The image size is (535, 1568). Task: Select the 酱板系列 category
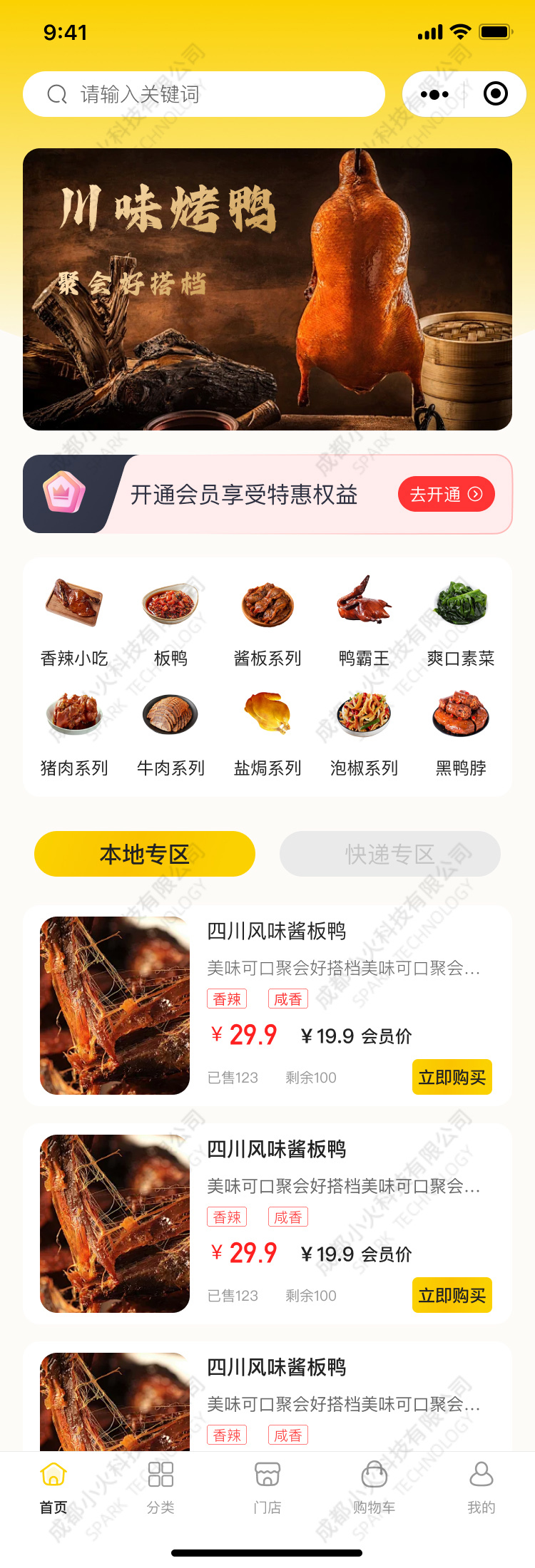click(267, 621)
